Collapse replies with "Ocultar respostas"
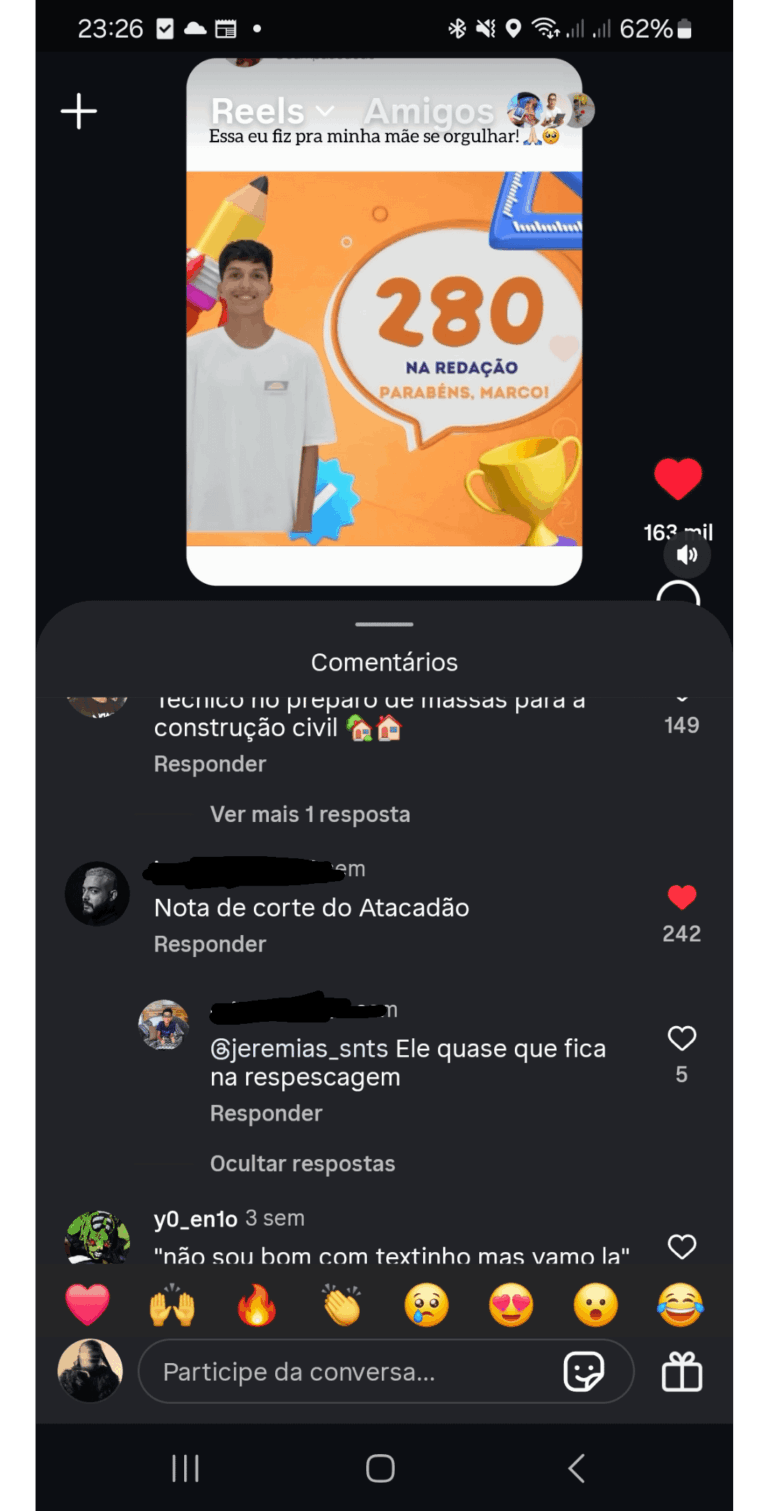 302,1164
